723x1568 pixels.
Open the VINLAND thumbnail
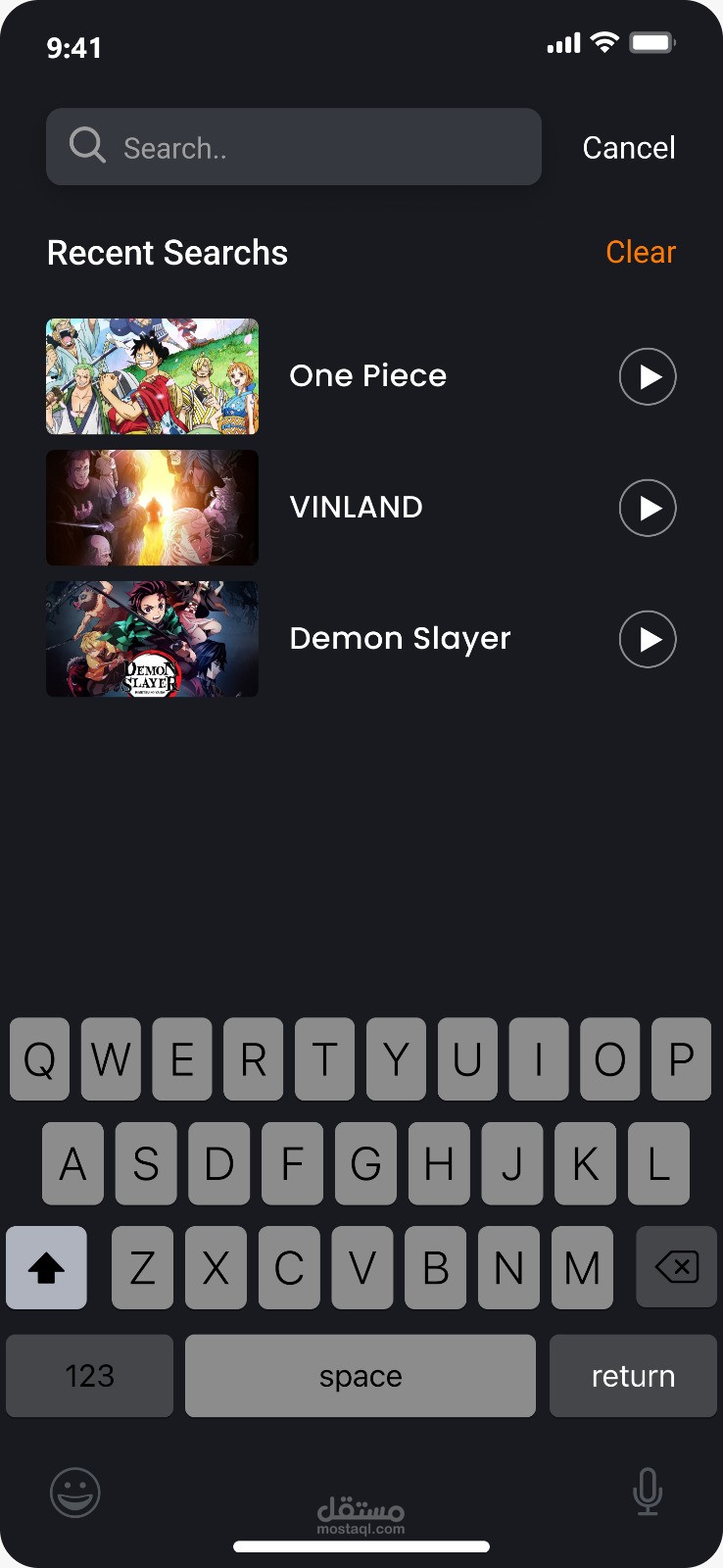[x=153, y=508]
